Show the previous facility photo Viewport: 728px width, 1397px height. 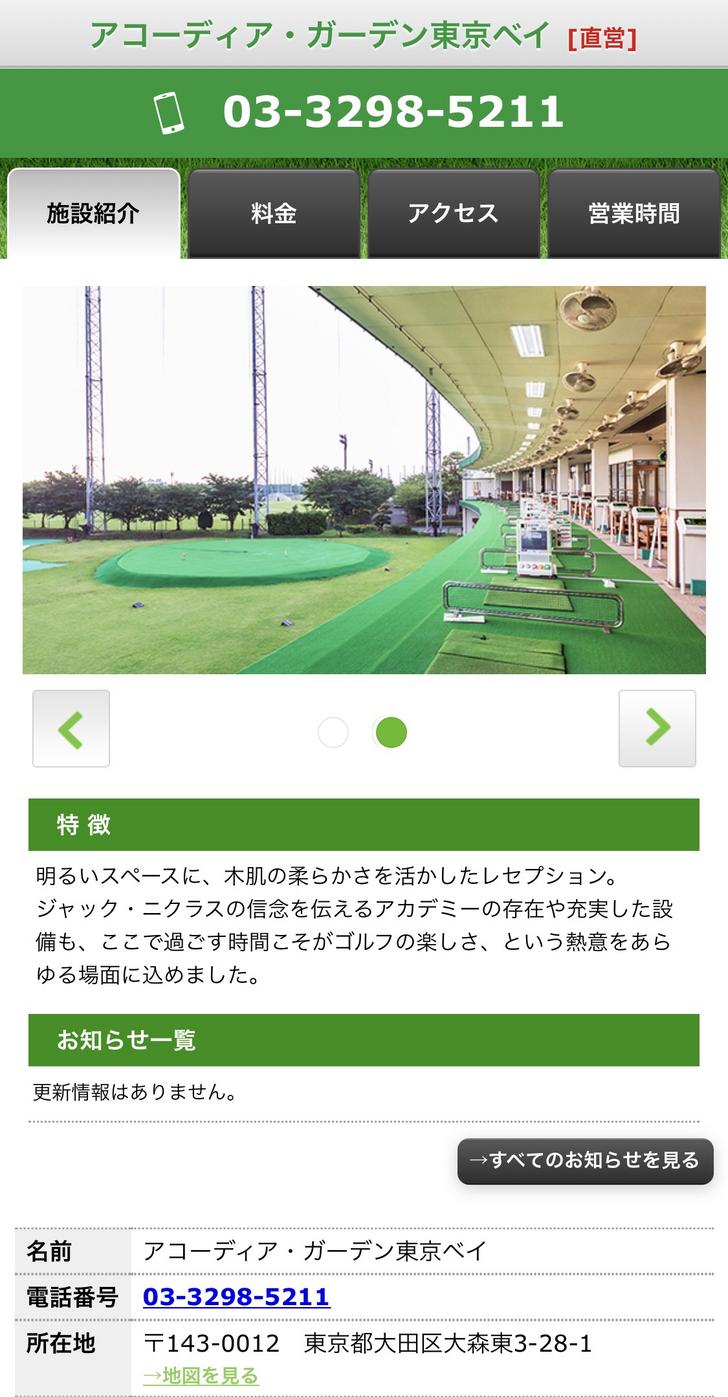71,728
